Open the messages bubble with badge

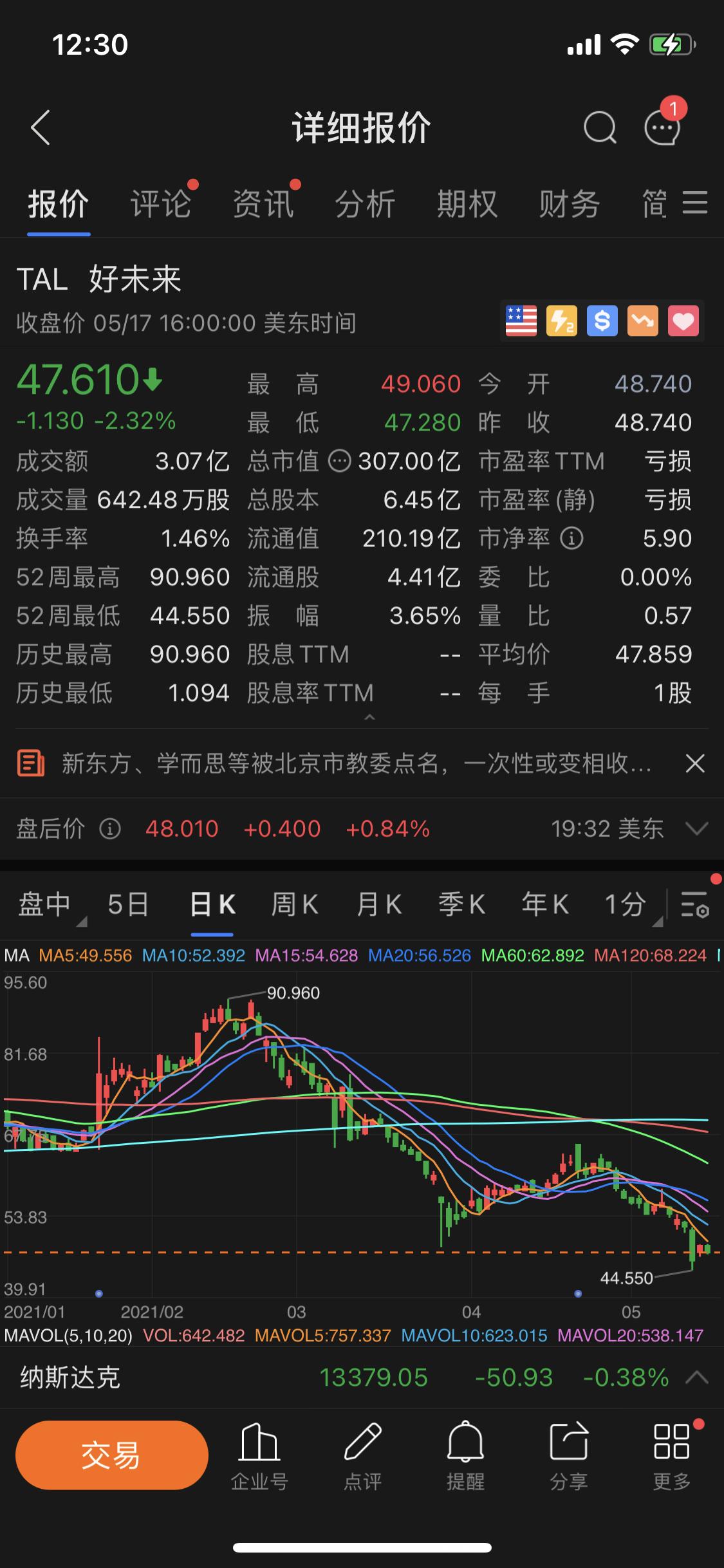(x=663, y=127)
